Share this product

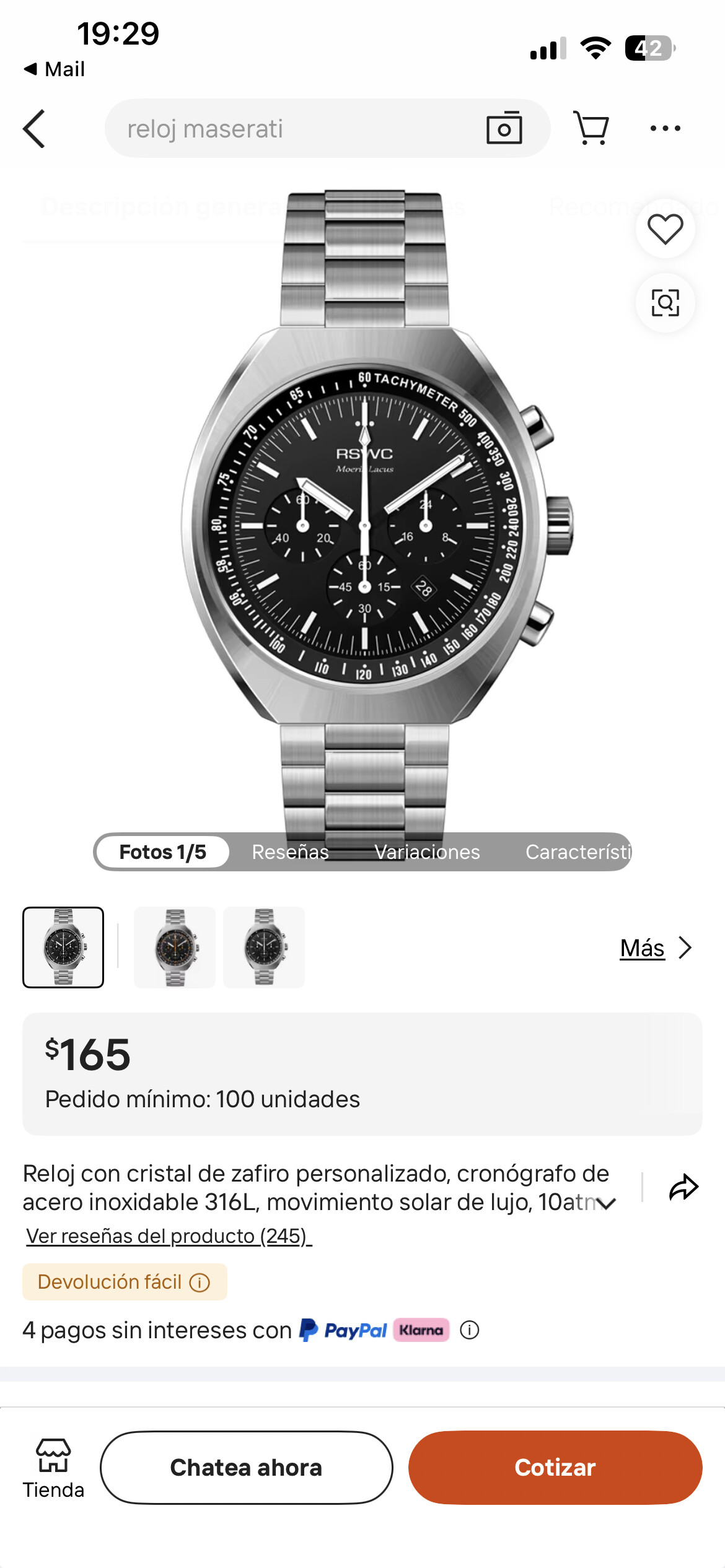[683, 1187]
